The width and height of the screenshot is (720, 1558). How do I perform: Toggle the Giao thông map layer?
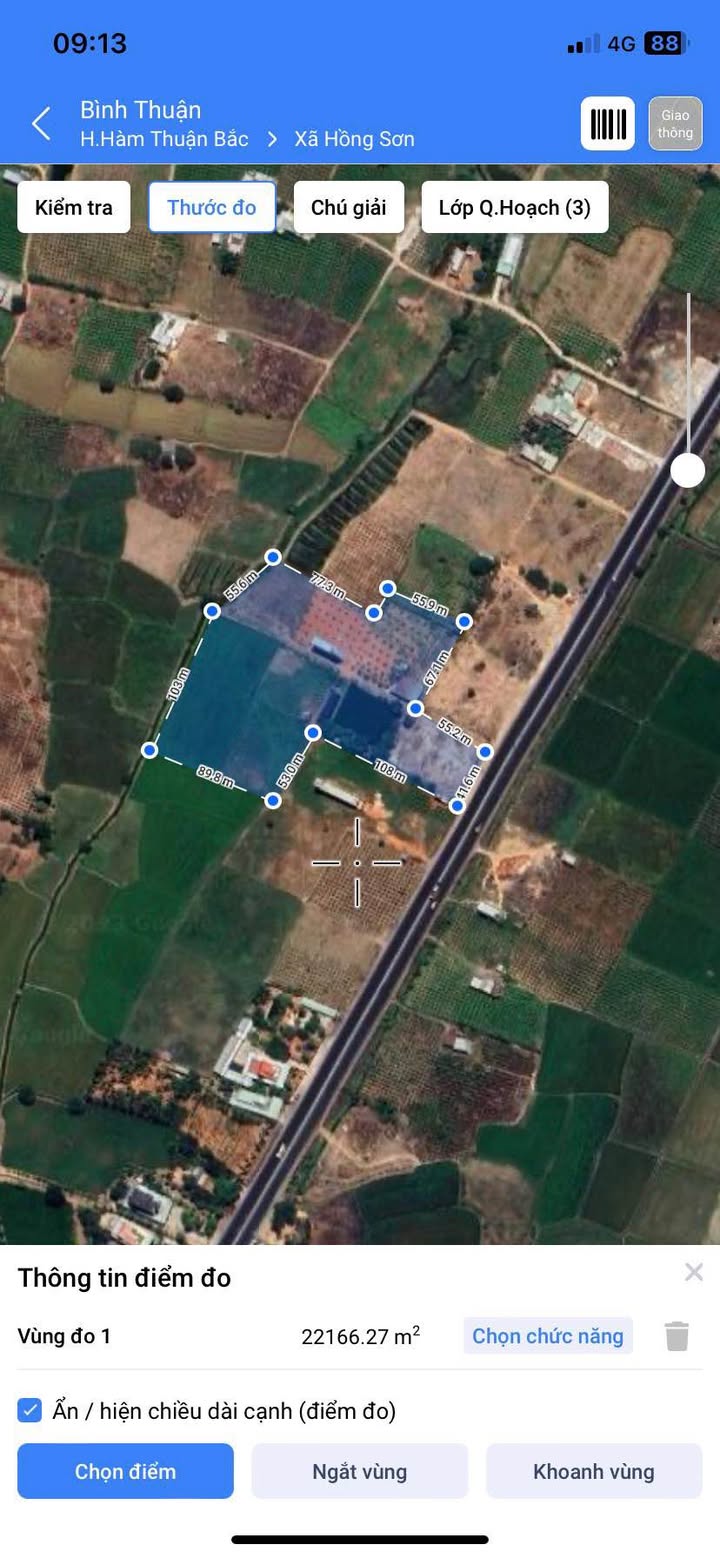click(675, 124)
